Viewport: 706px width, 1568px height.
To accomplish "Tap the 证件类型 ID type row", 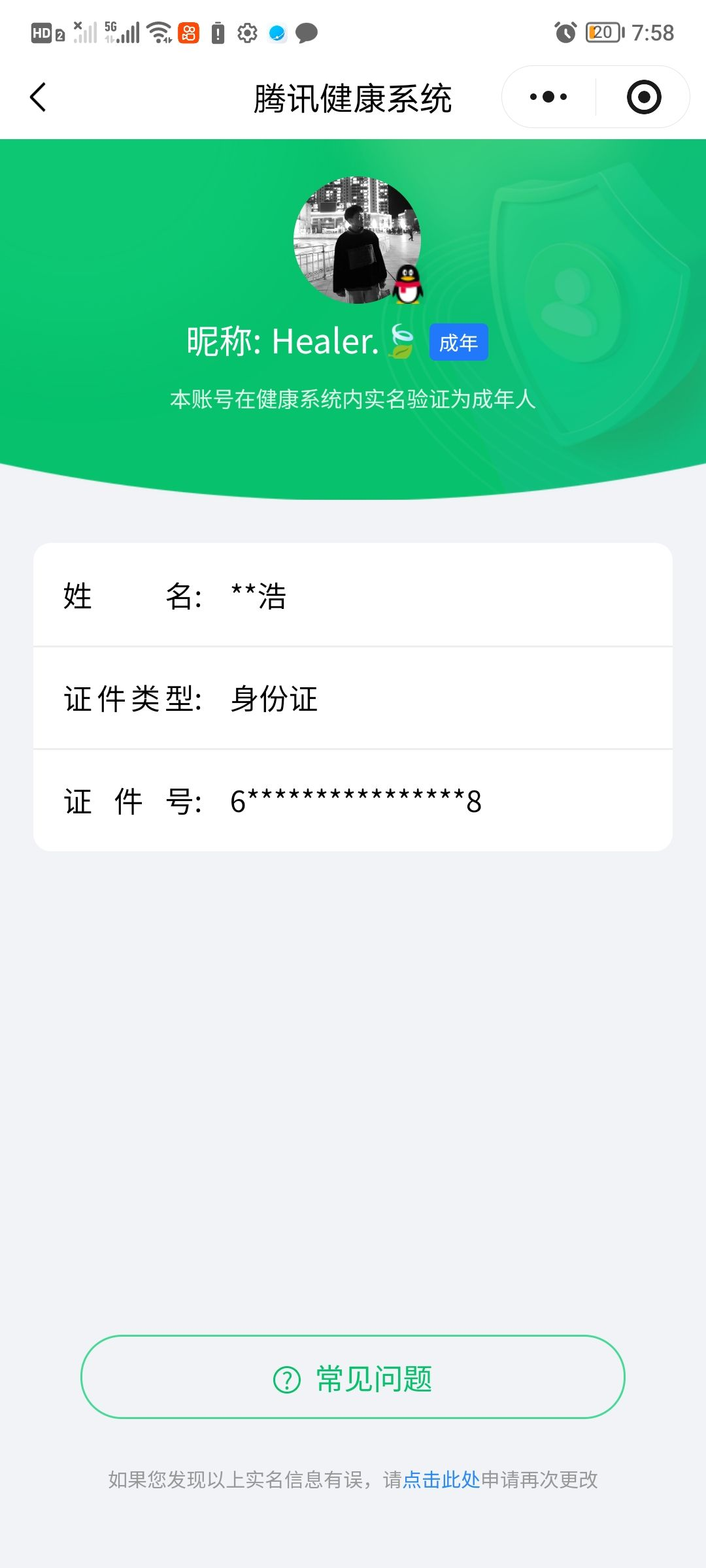I will point(353,698).
